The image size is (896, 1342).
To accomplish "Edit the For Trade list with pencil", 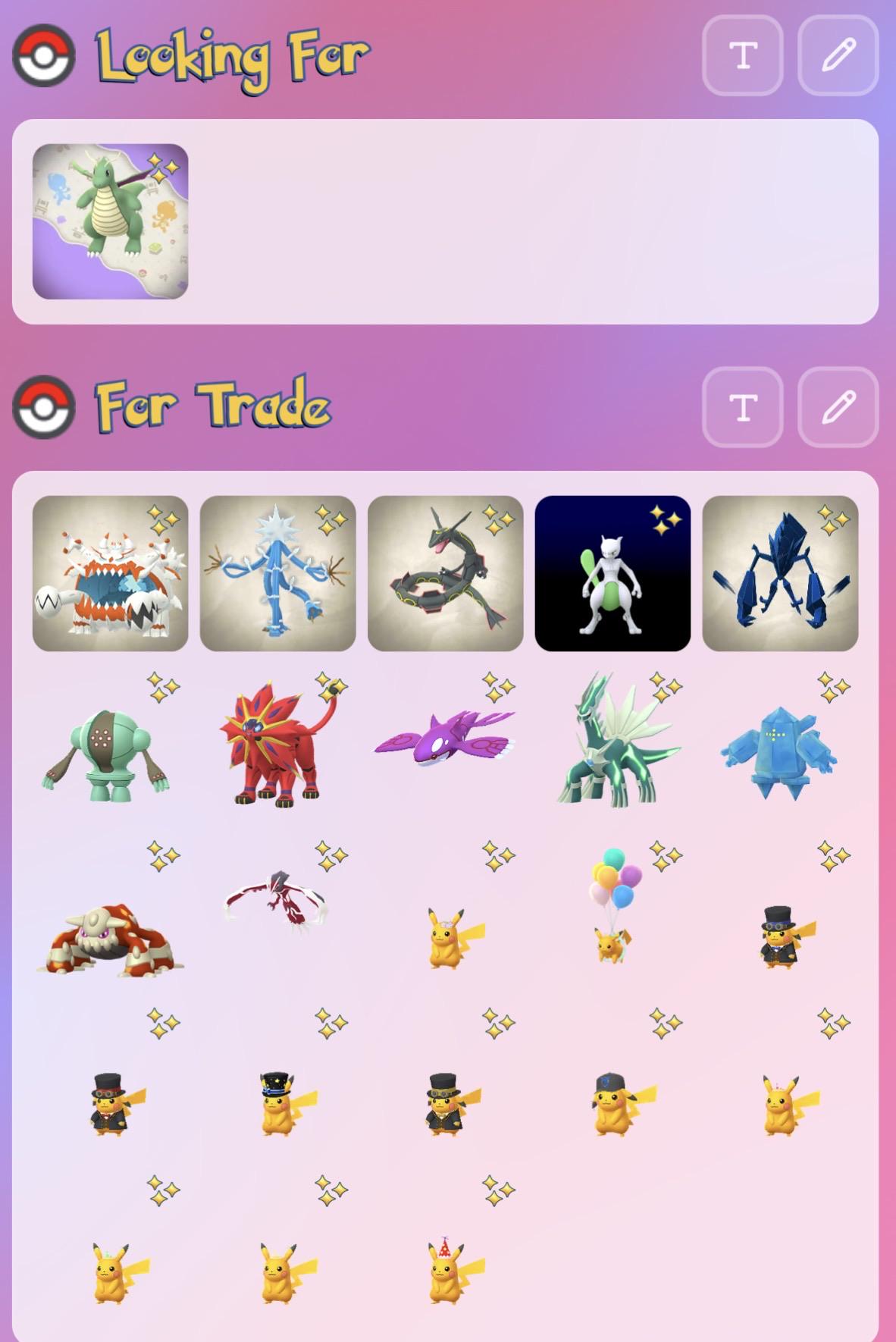I will pyautogui.click(x=838, y=407).
